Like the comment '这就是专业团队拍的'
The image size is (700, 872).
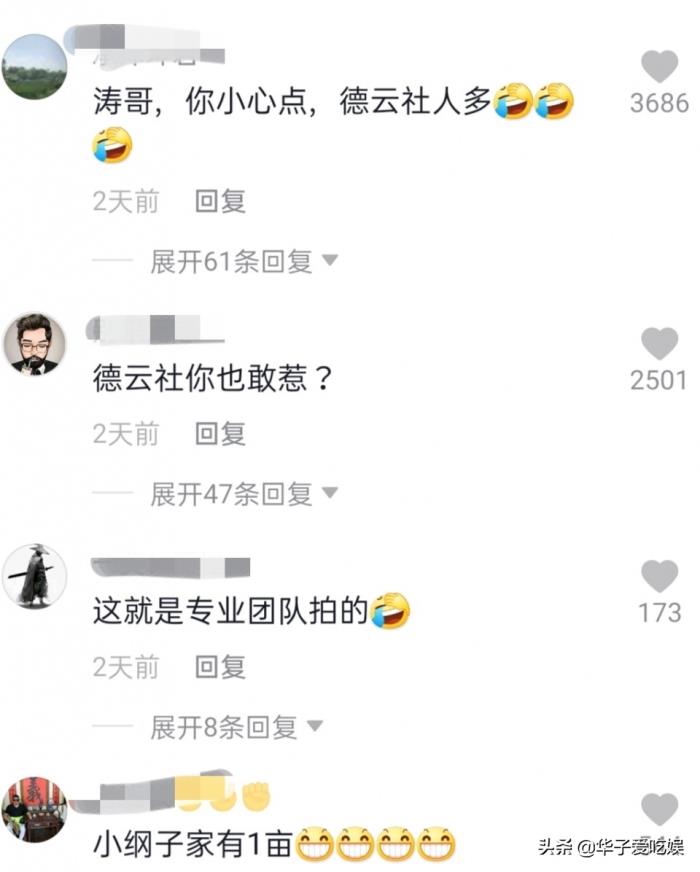tap(659, 577)
